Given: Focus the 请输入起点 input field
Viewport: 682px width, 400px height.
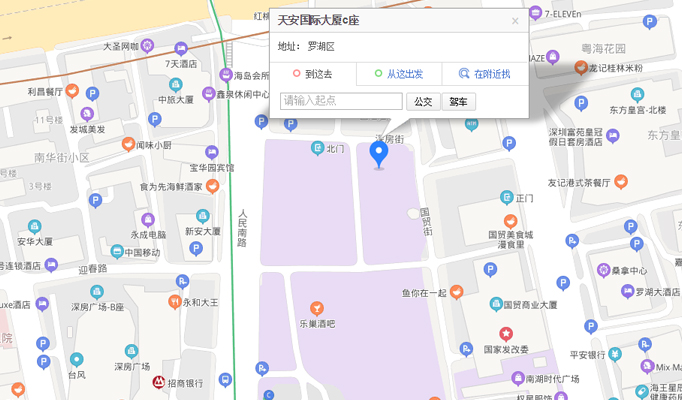Looking at the screenshot, I should [x=342, y=101].
